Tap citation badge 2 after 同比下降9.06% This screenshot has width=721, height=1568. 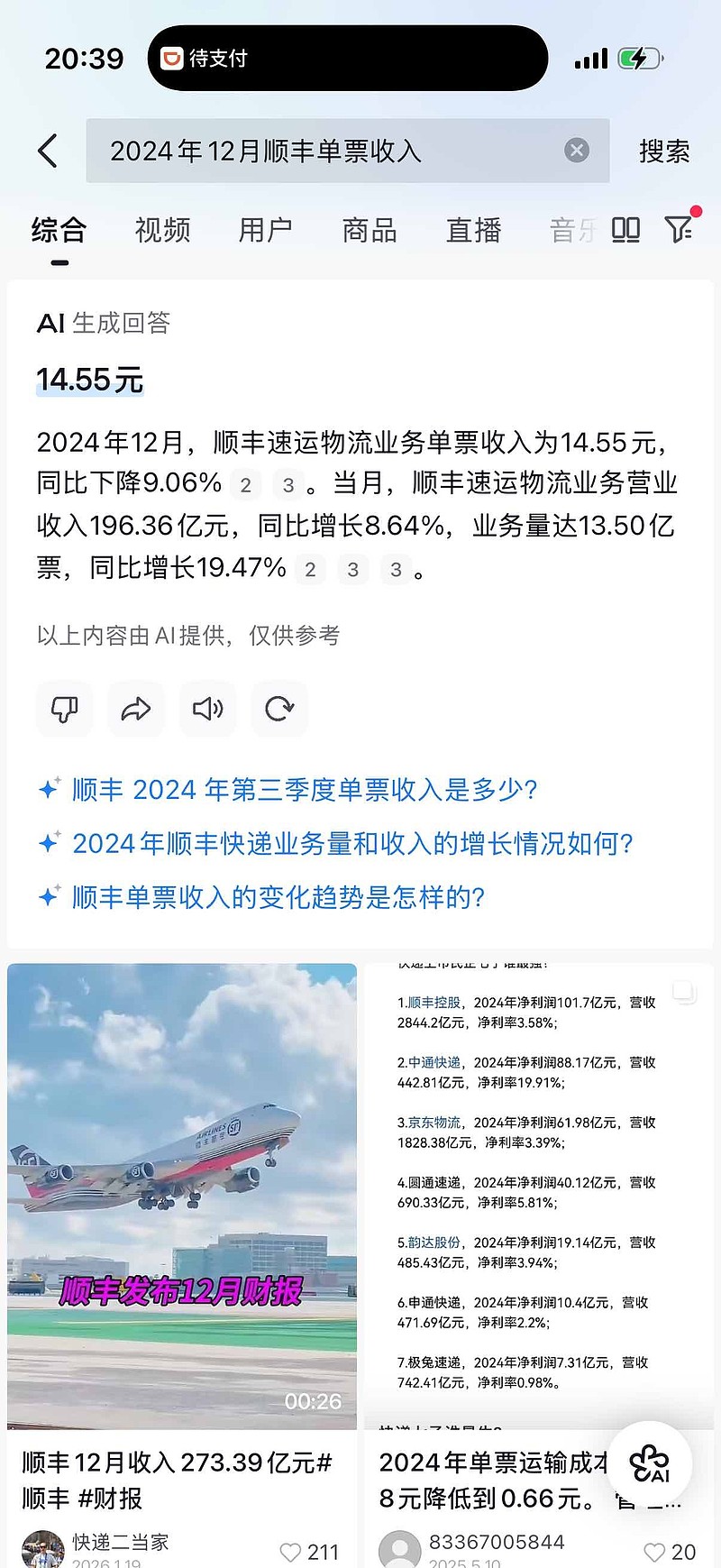(245, 485)
